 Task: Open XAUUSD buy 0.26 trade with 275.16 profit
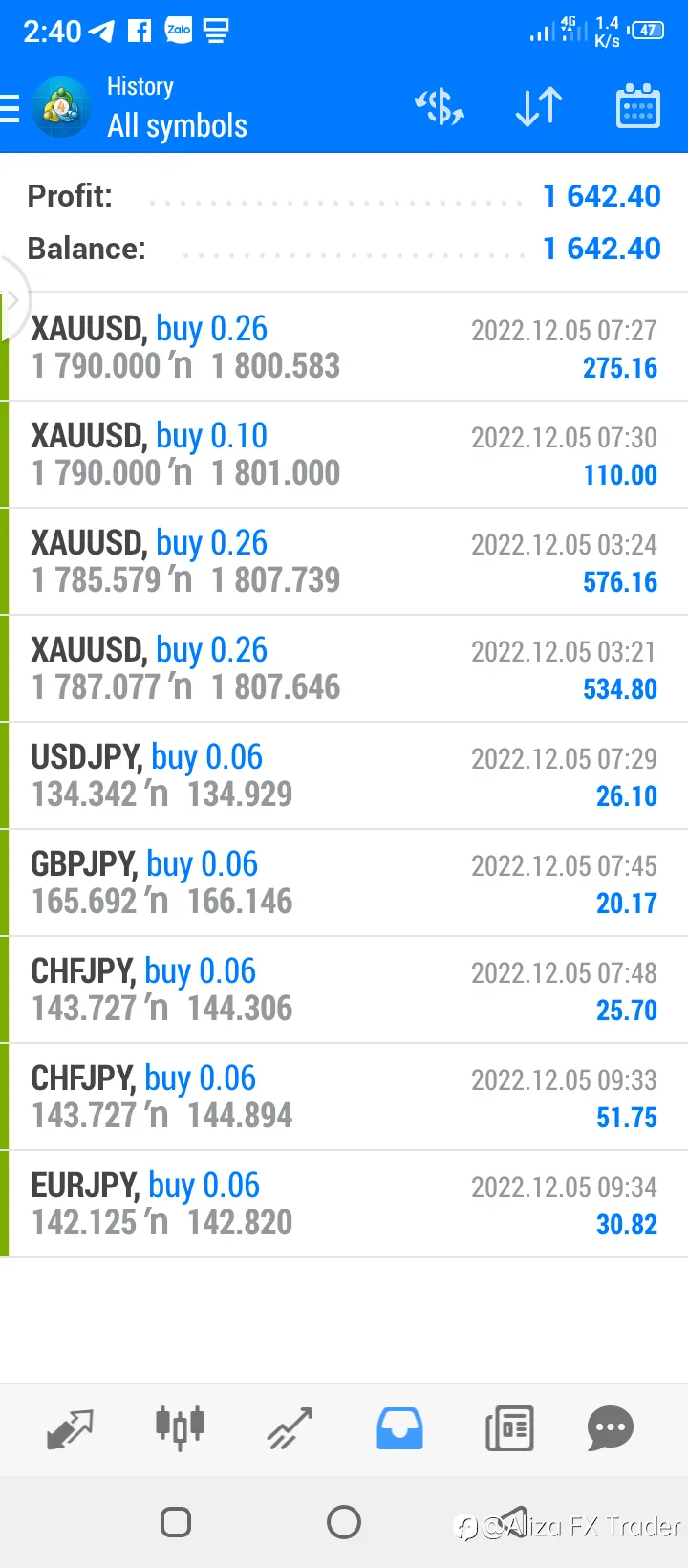[344, 347]
